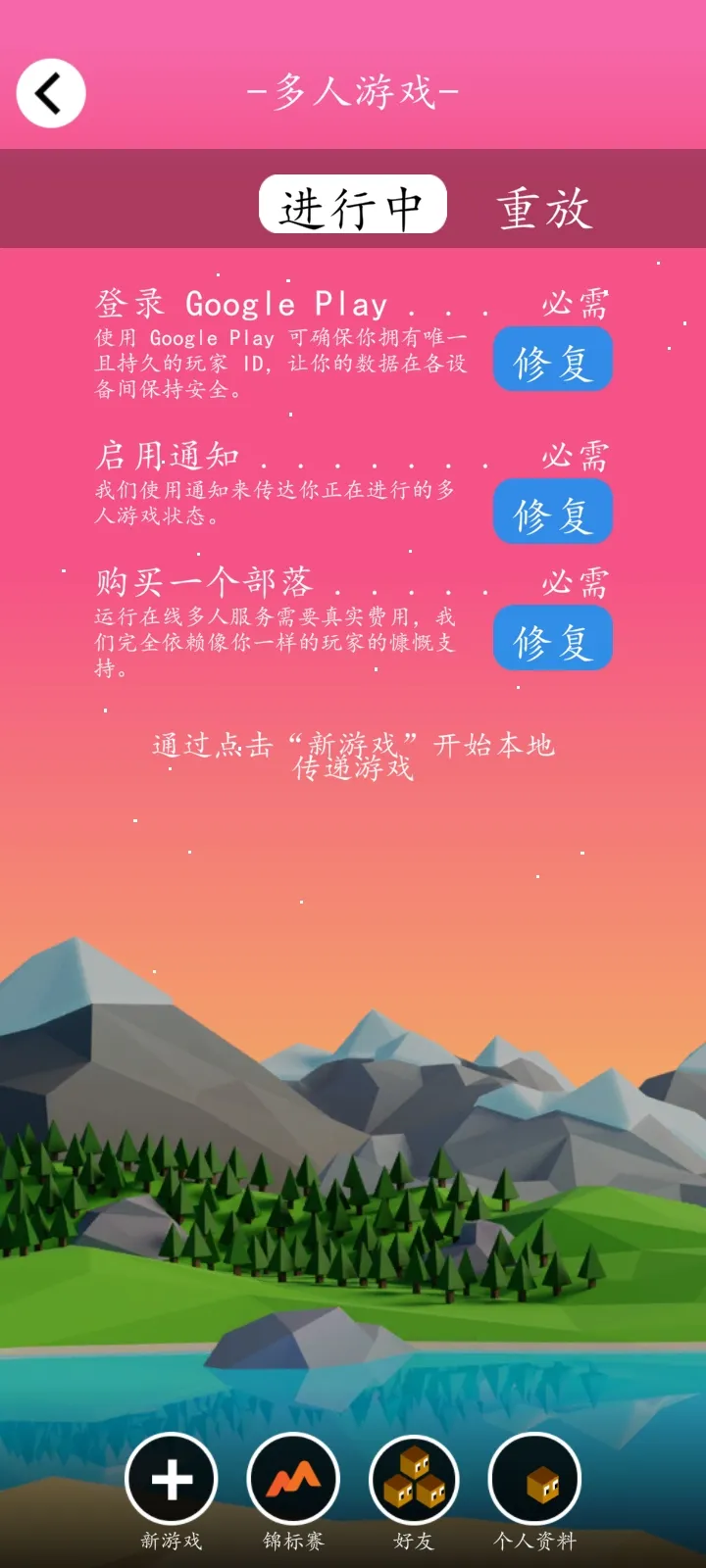706x1568 pixels.
Task: Go back using the arrow icon
Action: [x=51, y=93]
